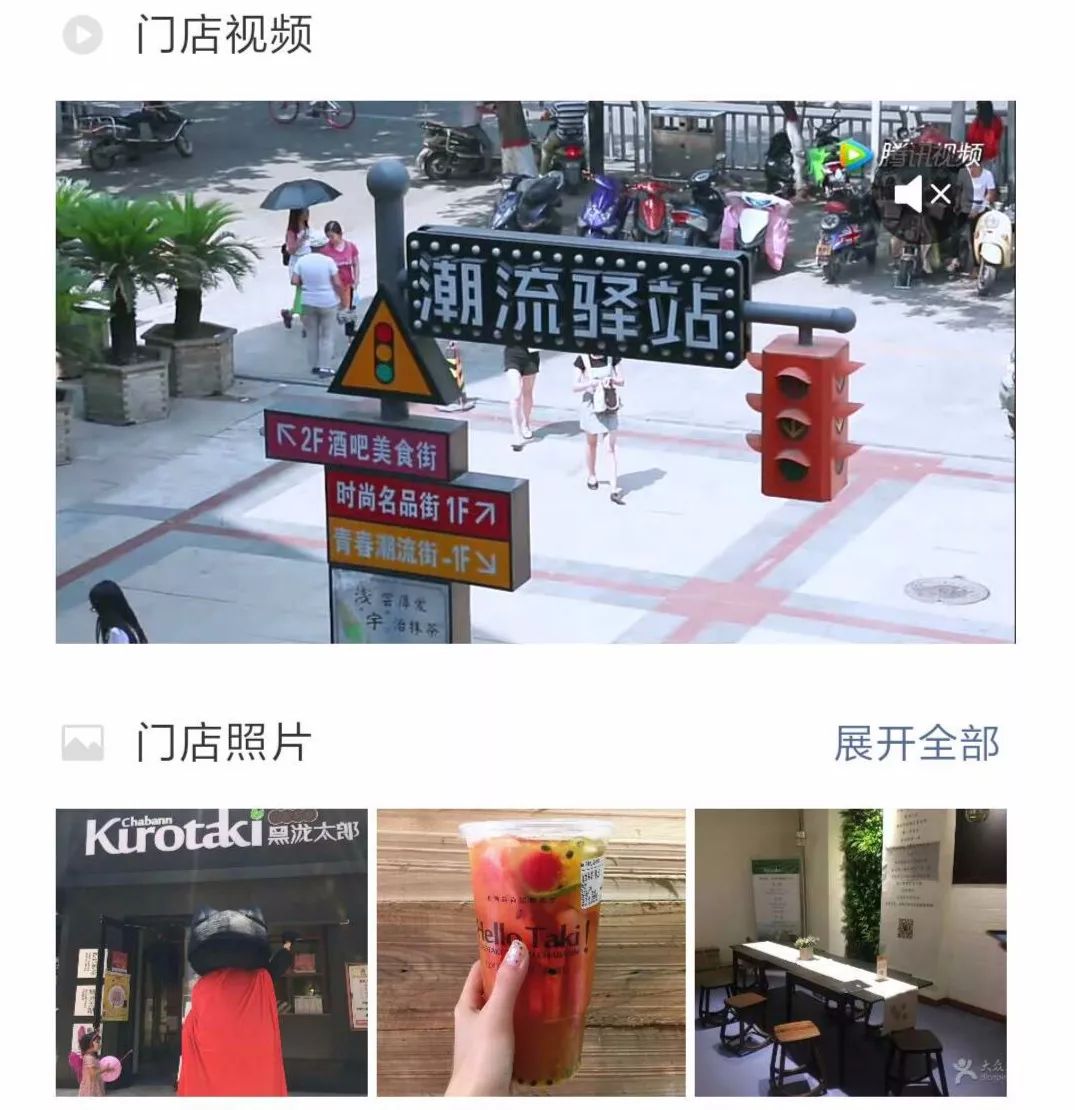Image resolution: width=1075 pixels, height=1110 pixels.
Task: Expand all store photos via 展开全部
Action: pyautogui.click(x=916, y=744)
